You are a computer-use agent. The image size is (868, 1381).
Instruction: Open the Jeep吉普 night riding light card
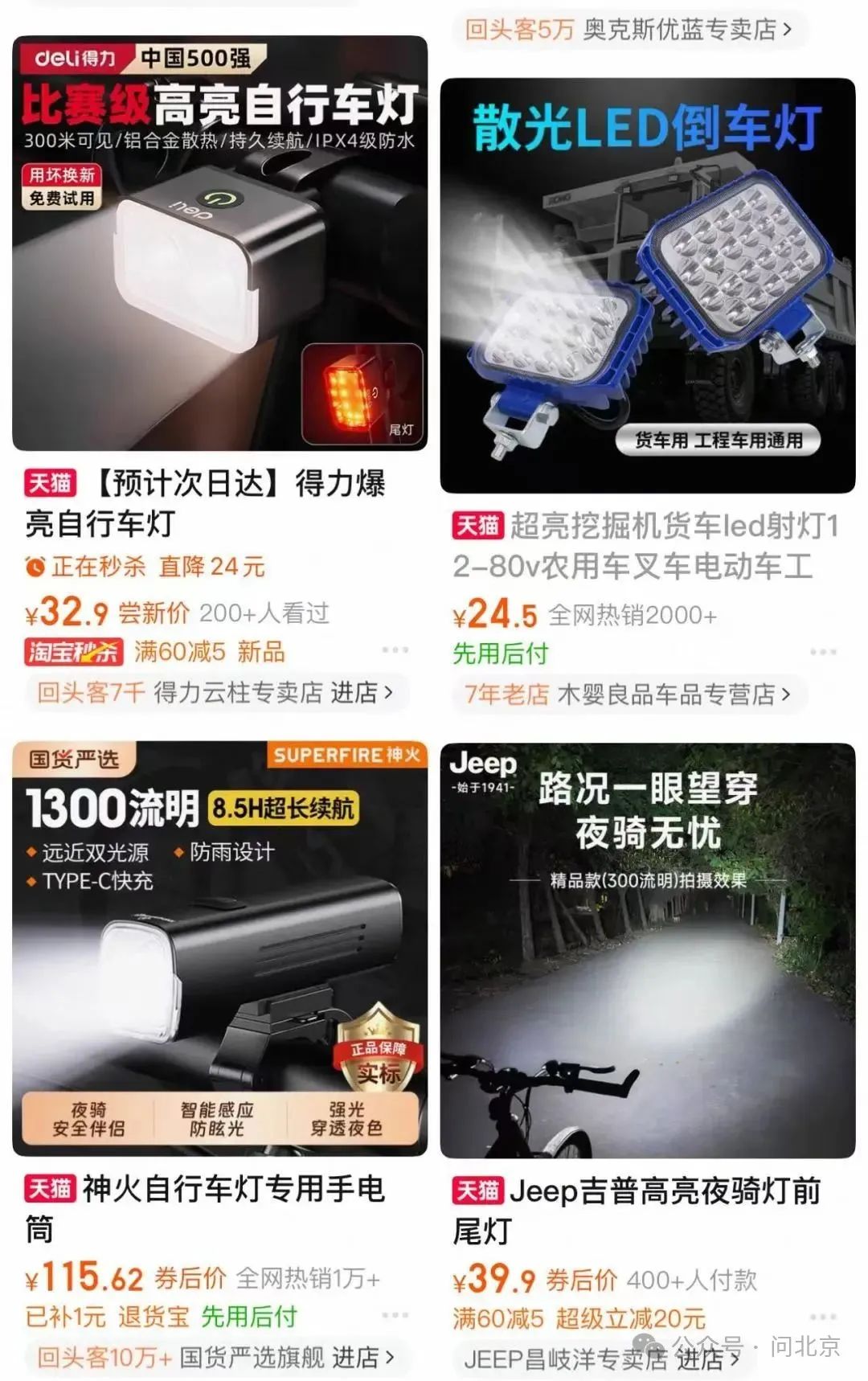[648, 950]
